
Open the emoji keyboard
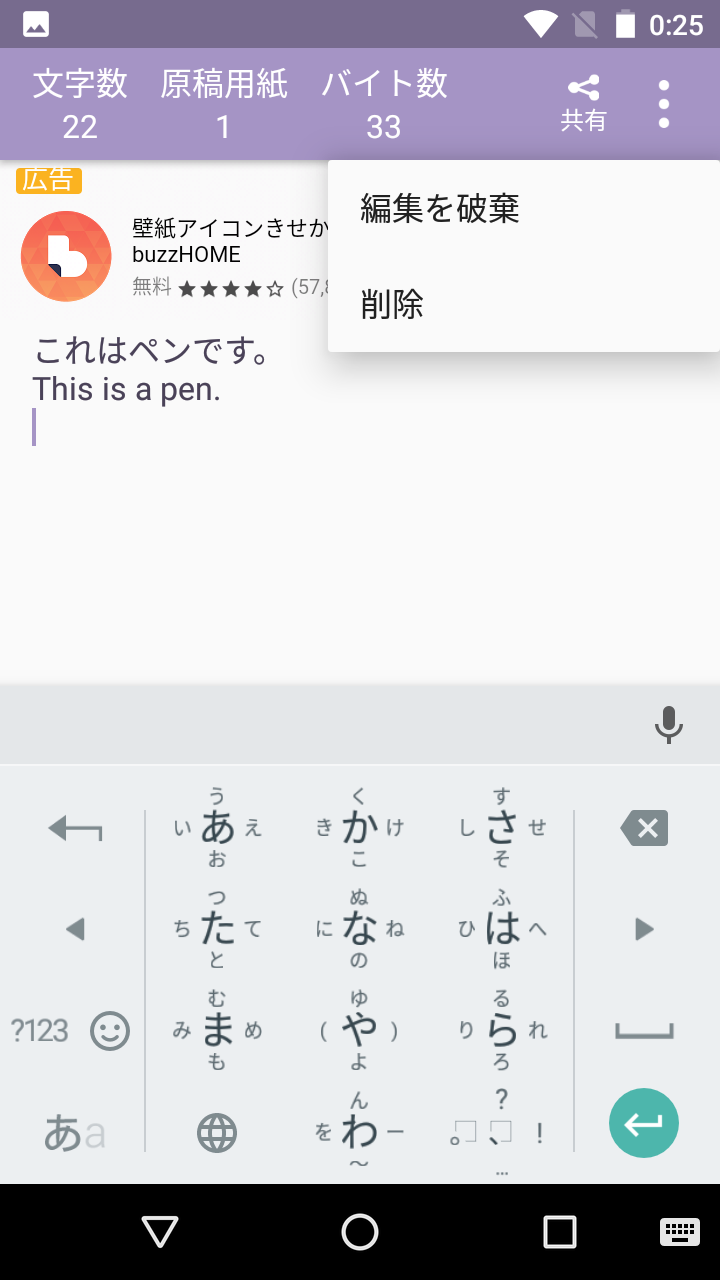[x=110, y=1031]
